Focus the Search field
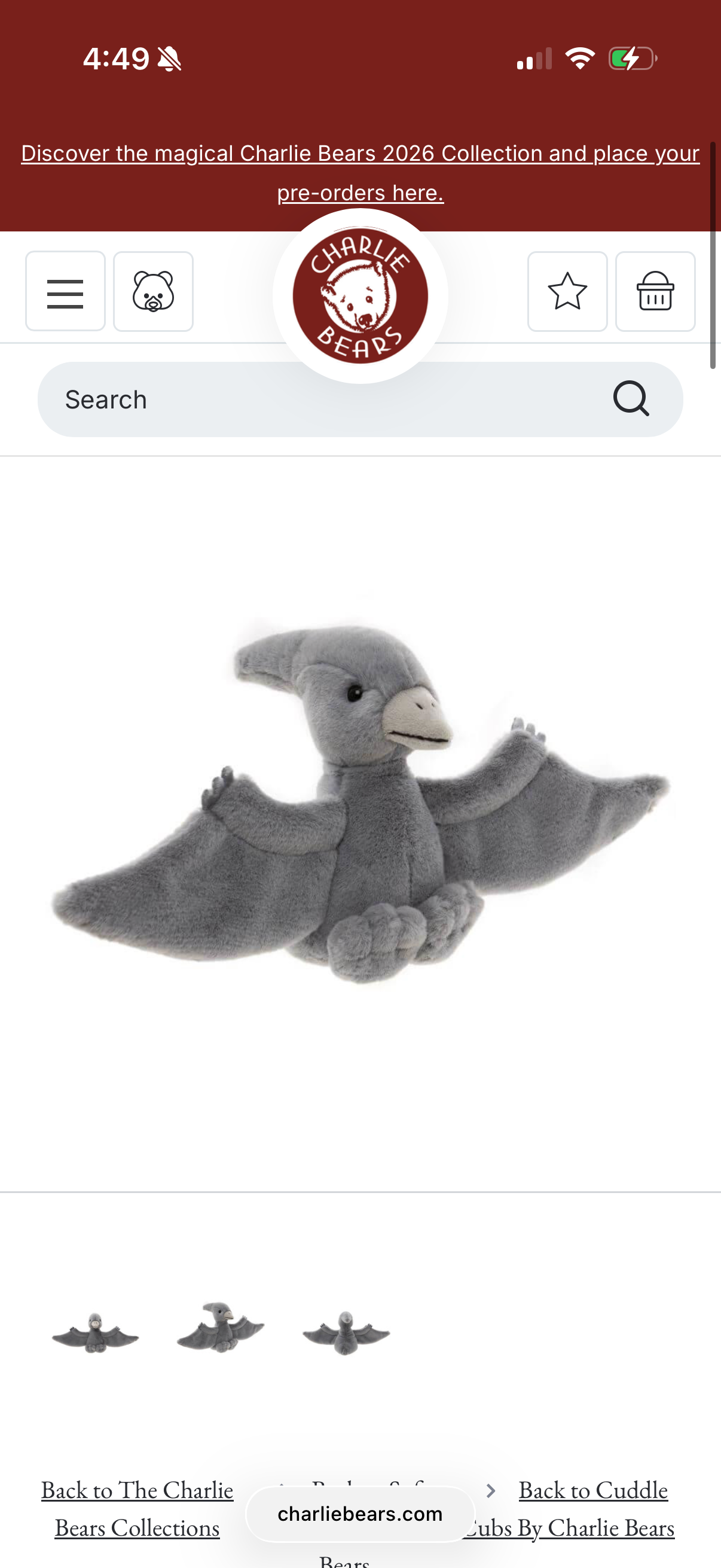This screenshot has width=721, height=1568. coord(316,400)
